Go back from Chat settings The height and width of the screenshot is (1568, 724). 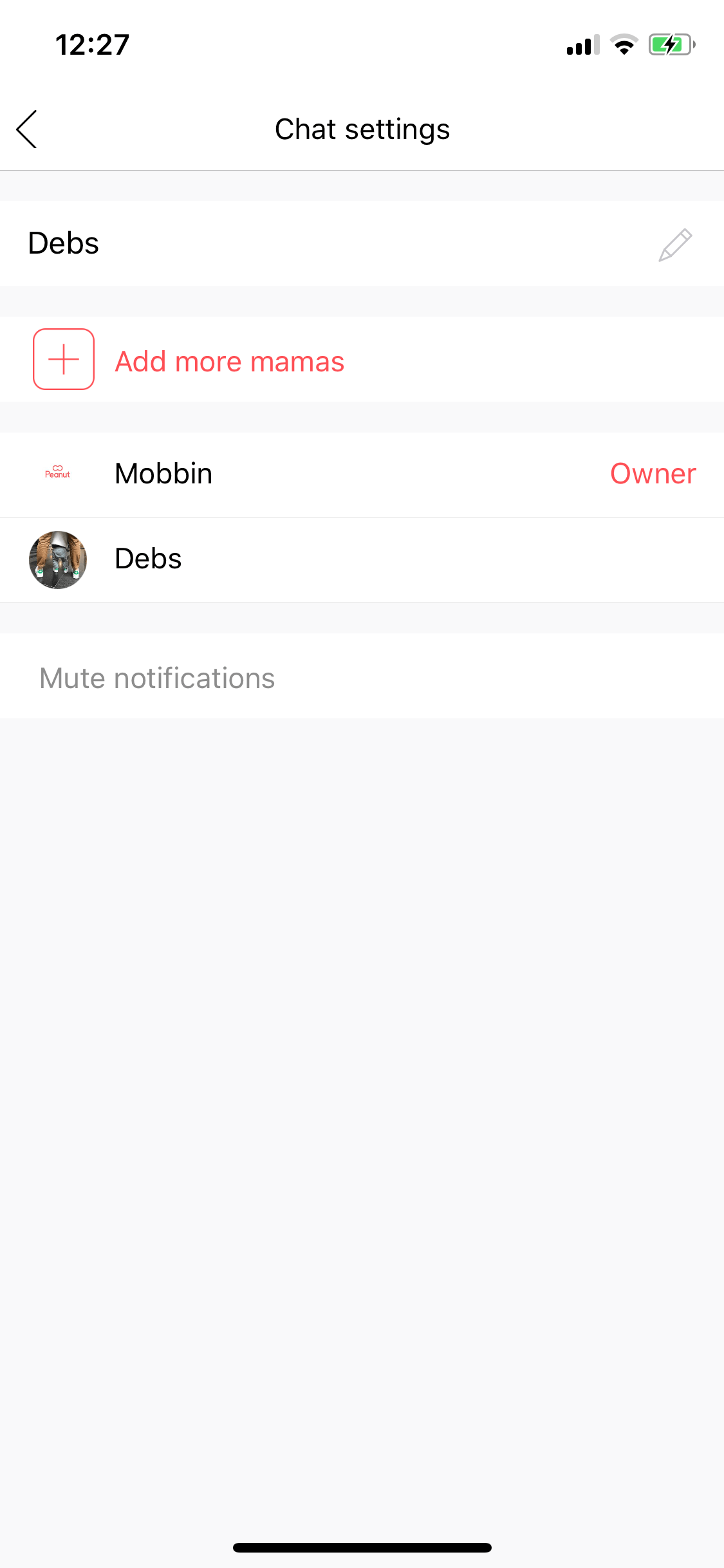coord(27,129)
